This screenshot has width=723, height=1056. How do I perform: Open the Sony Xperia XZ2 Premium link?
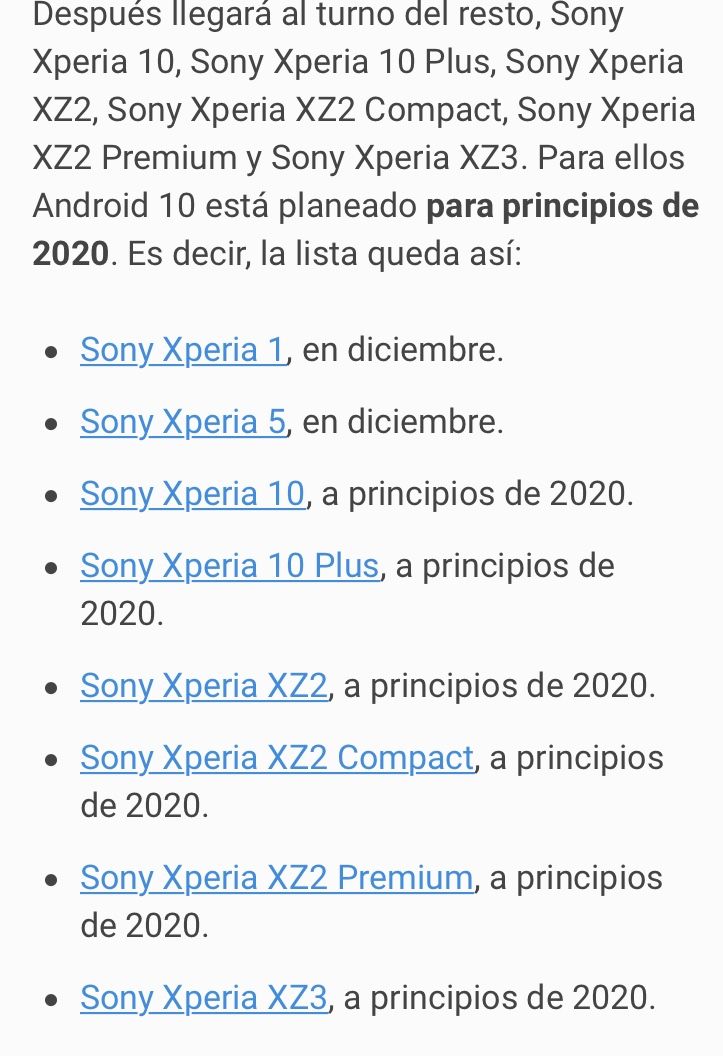tap(276, 878)
